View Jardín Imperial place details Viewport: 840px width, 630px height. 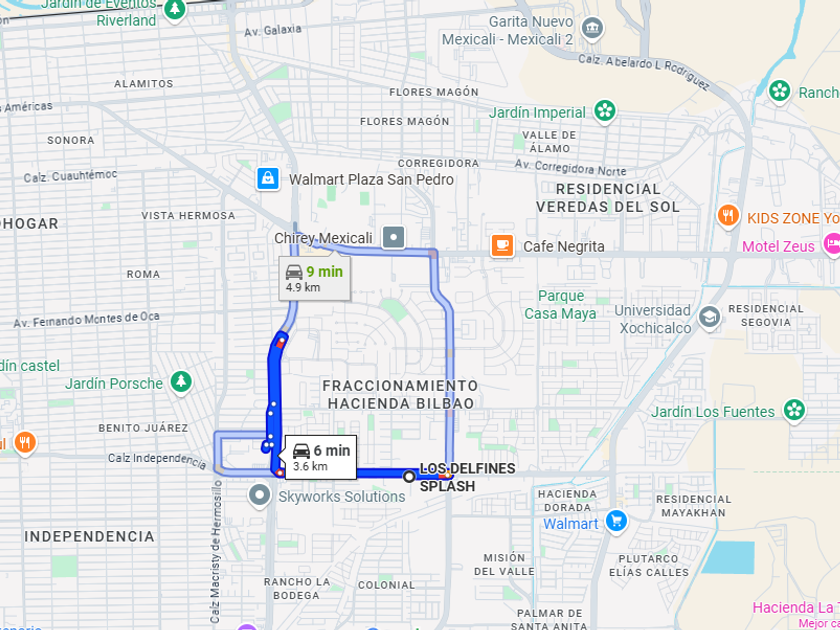[x=604, y=111]
